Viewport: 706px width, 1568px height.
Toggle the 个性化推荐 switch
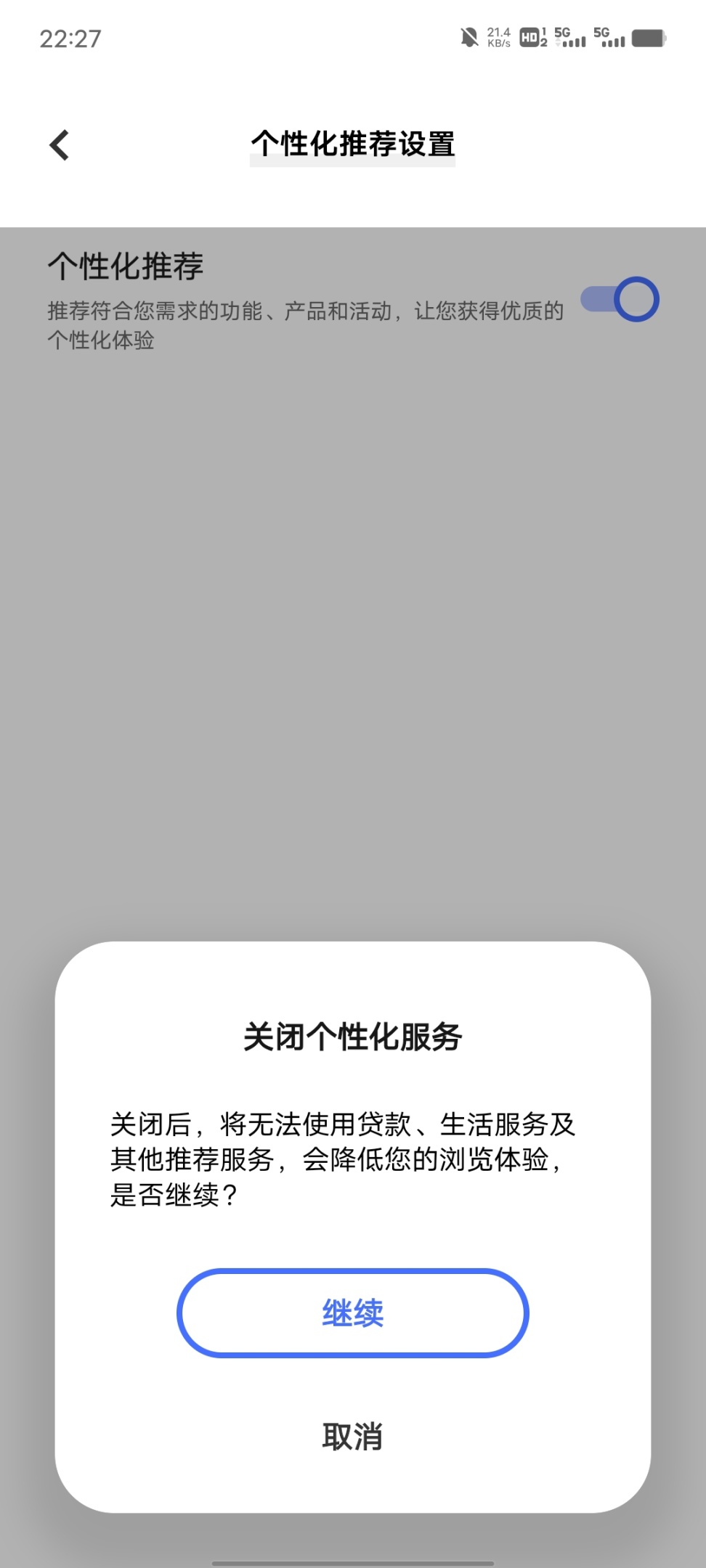point(620,299)
